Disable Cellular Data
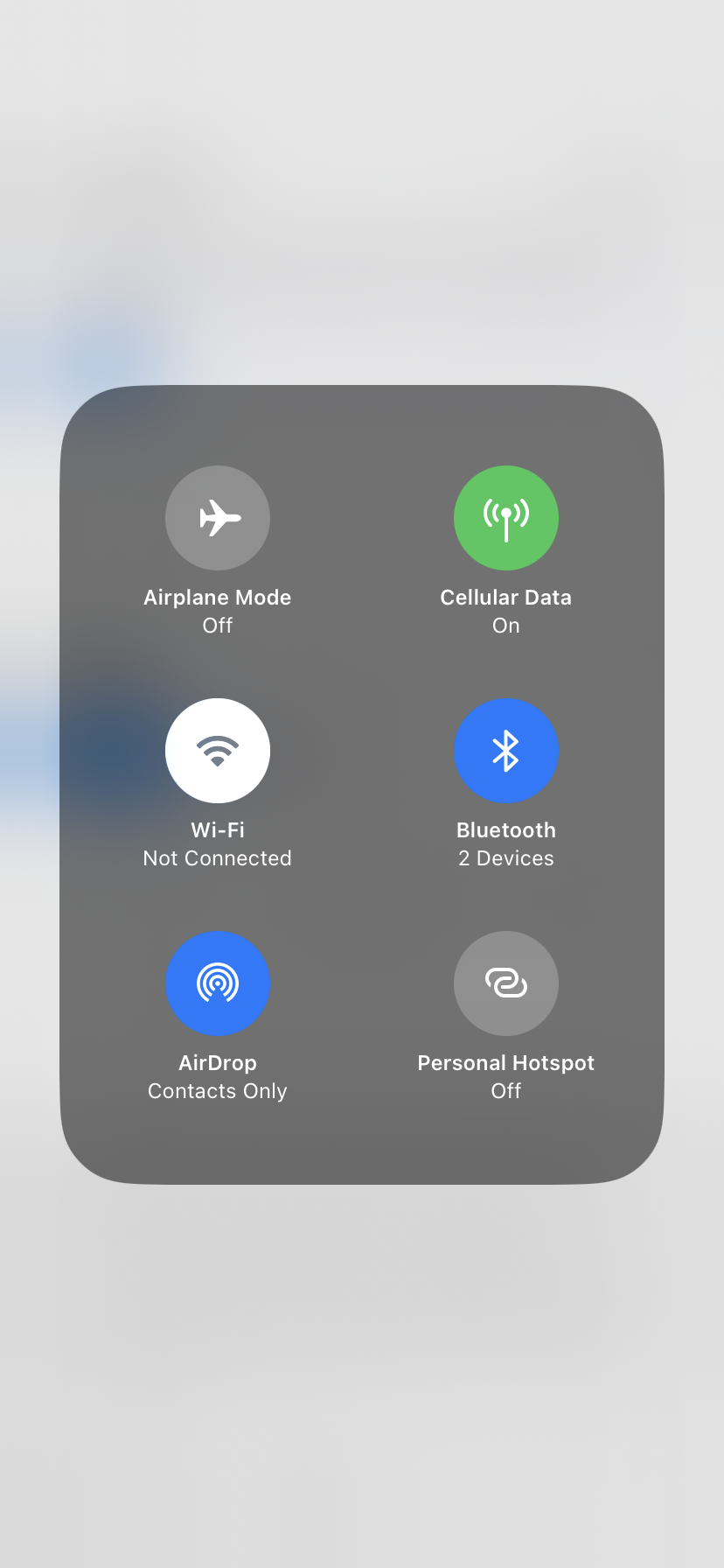 pos(505,518)
